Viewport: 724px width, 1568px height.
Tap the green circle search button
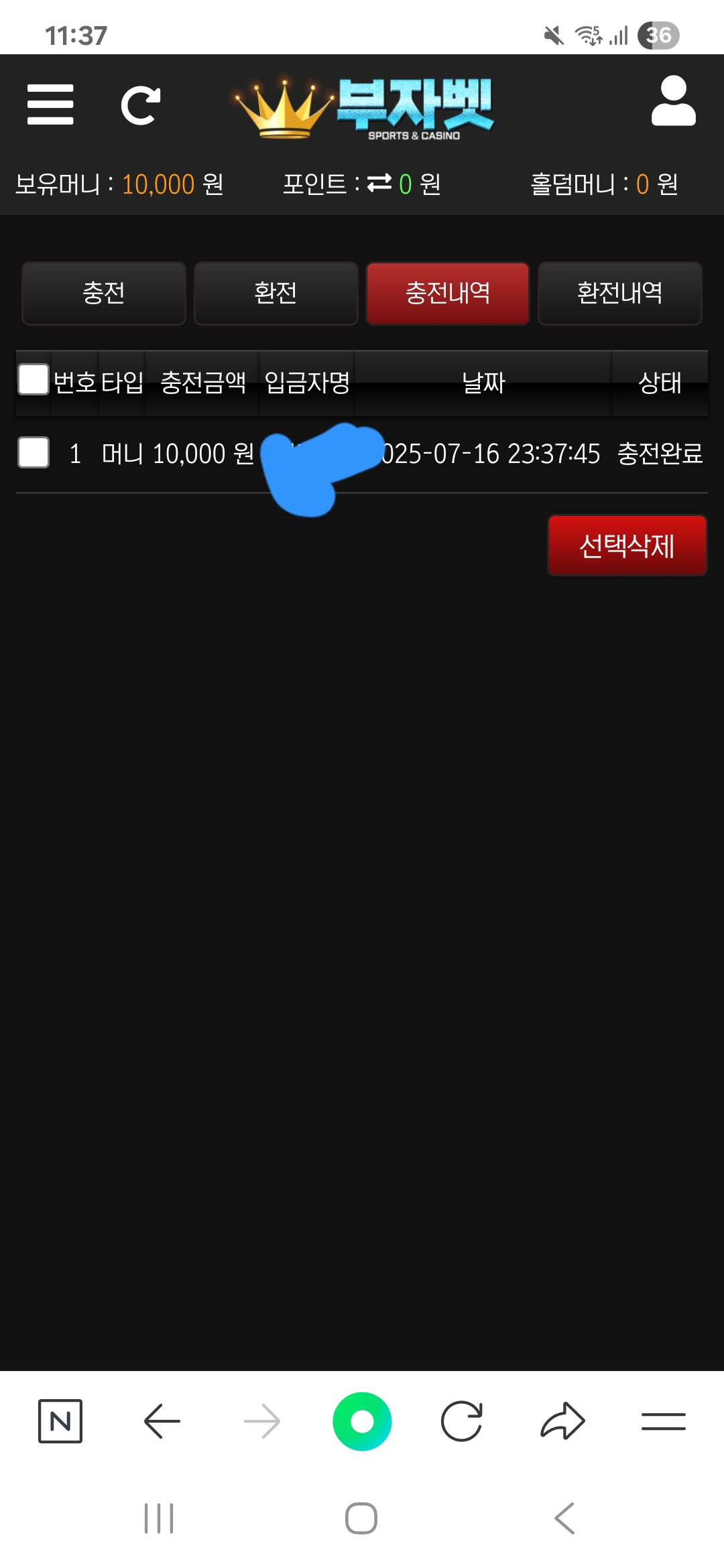(362, 1421)
